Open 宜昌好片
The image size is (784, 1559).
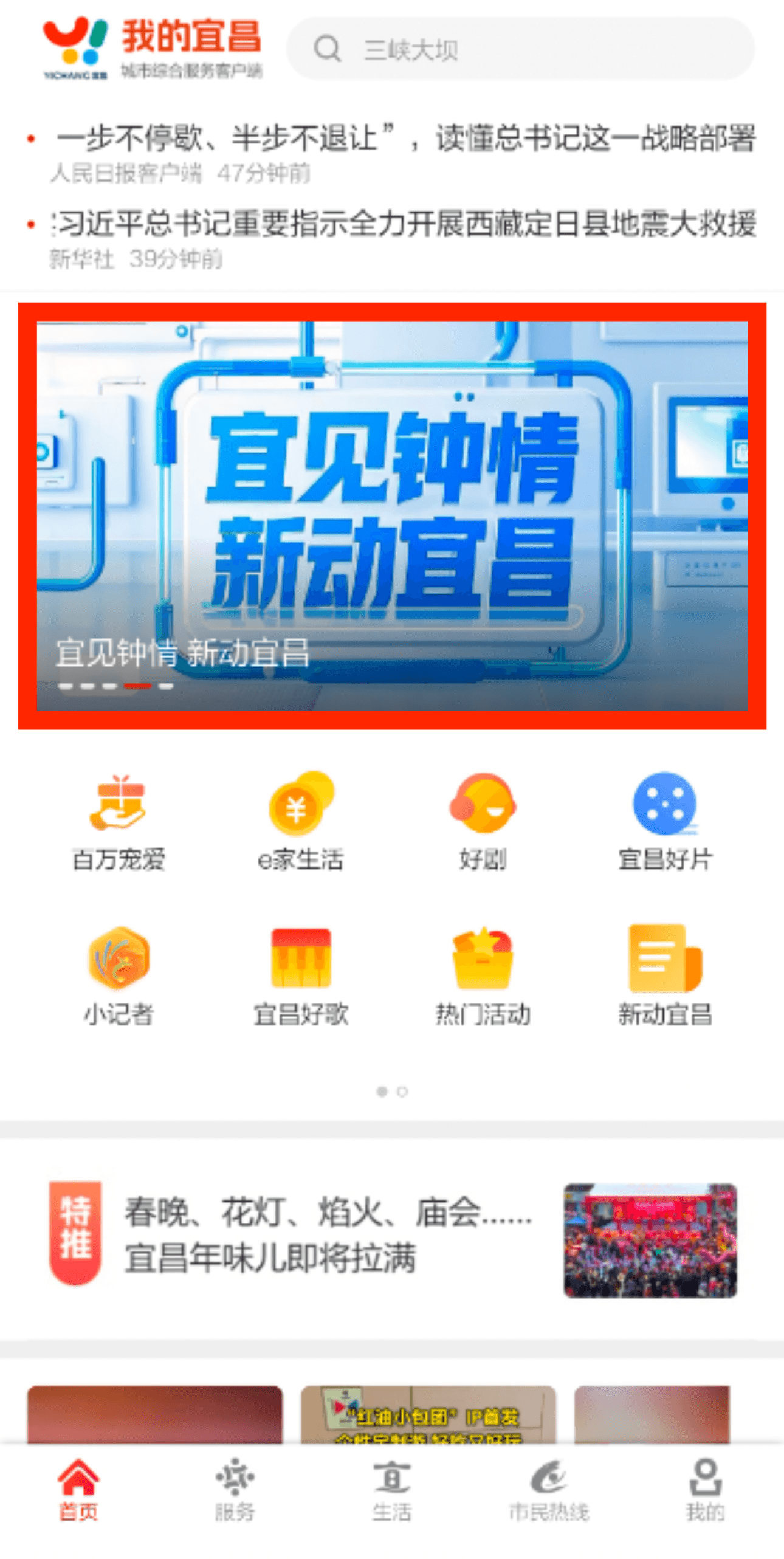click(x=665, y=821)
